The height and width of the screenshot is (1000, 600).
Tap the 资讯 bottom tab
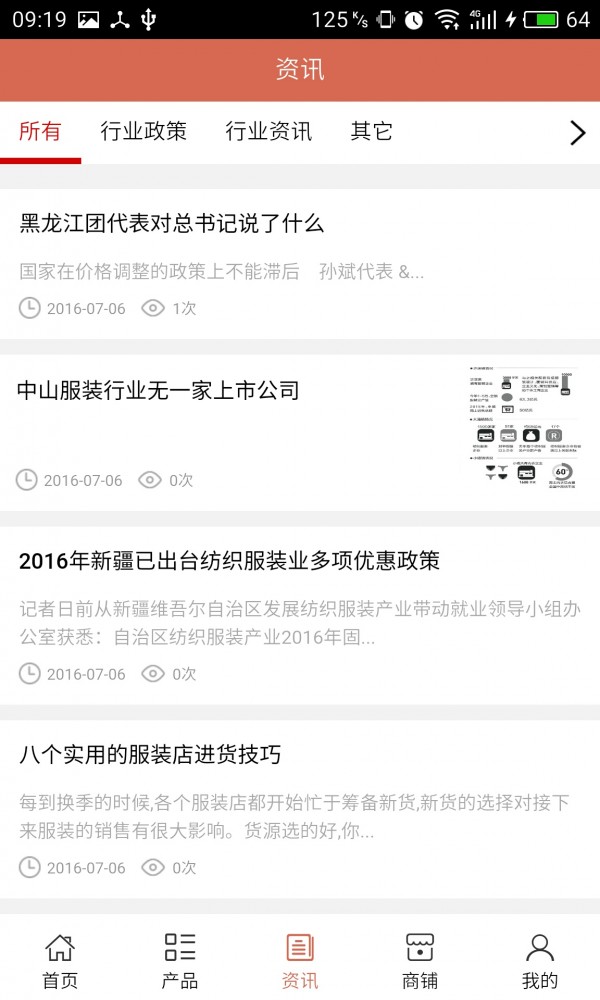pyautogui.click(x=300, y=960)
